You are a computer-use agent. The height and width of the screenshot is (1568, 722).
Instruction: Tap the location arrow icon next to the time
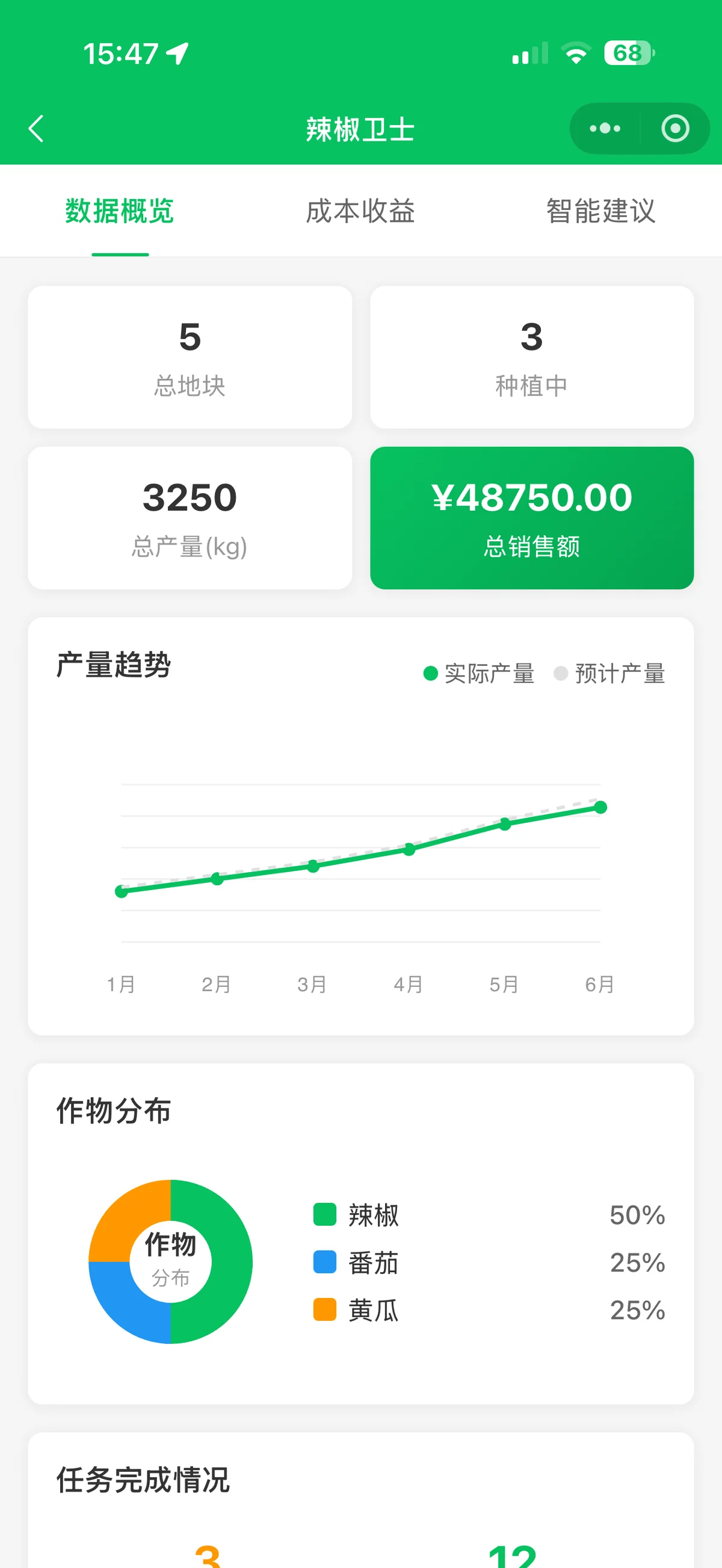(177, 54)
